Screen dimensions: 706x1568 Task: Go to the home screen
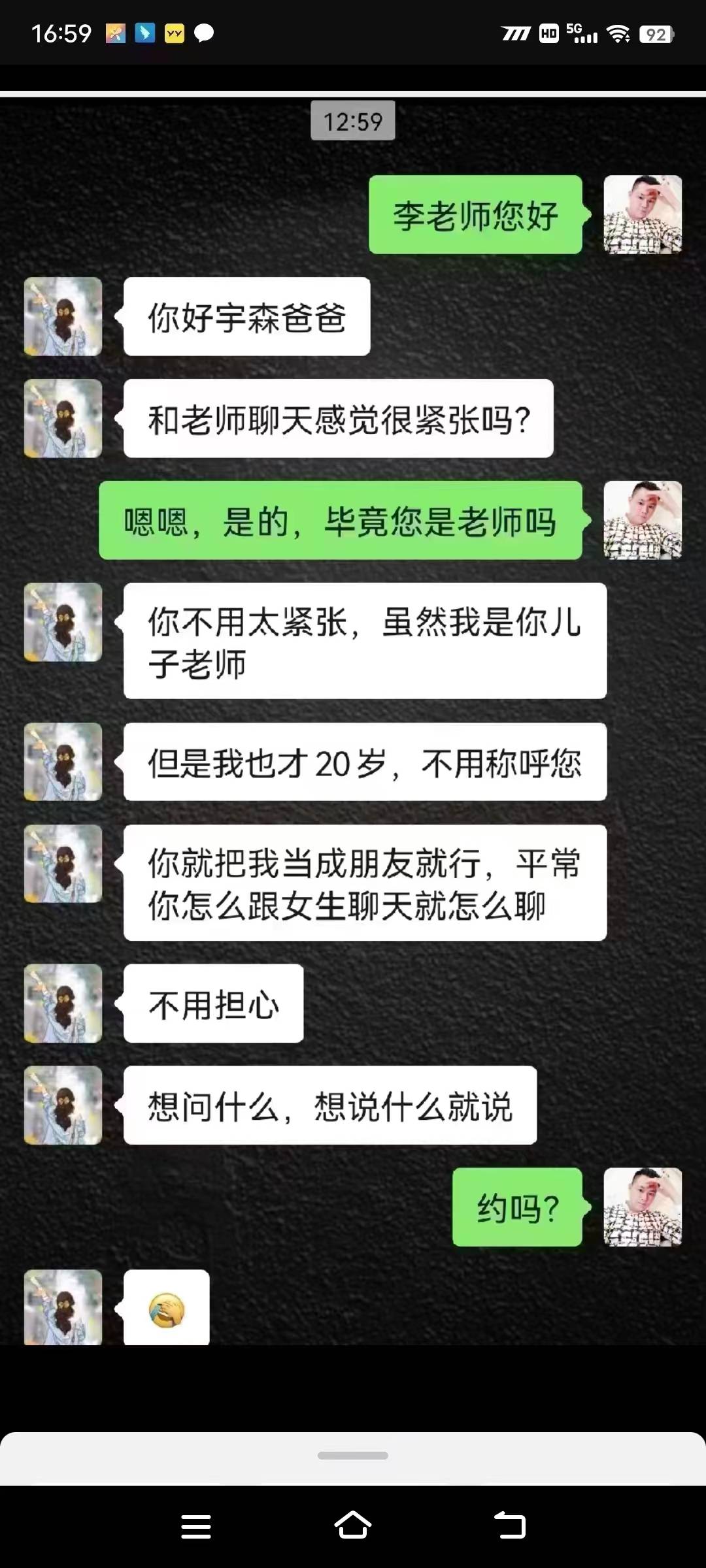[353, 1526]
